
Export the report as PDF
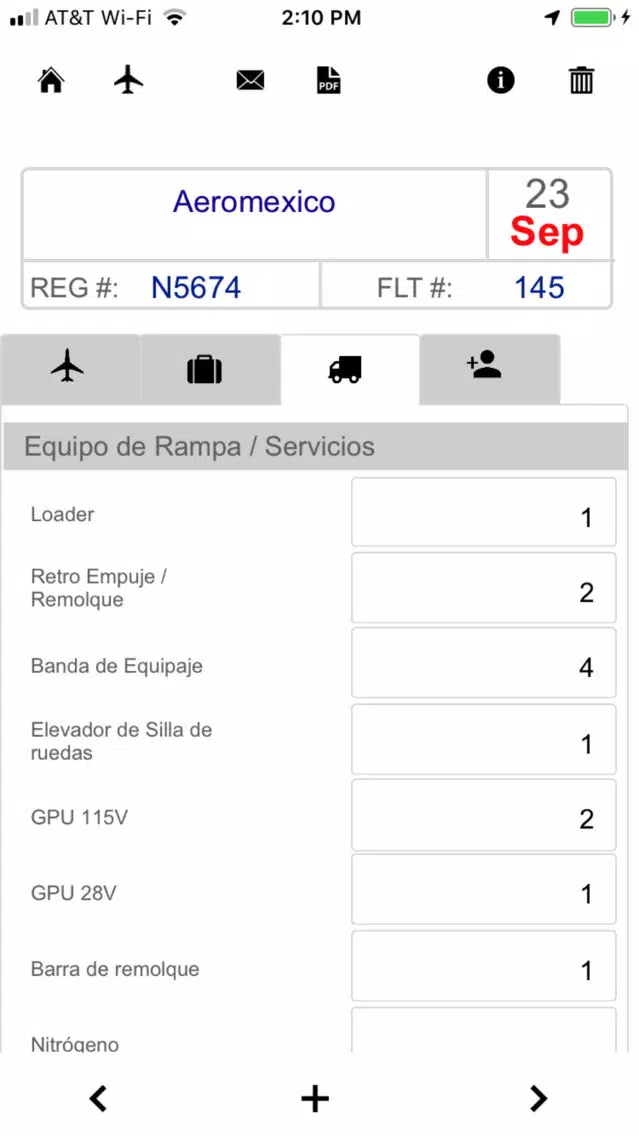point(328,80)
